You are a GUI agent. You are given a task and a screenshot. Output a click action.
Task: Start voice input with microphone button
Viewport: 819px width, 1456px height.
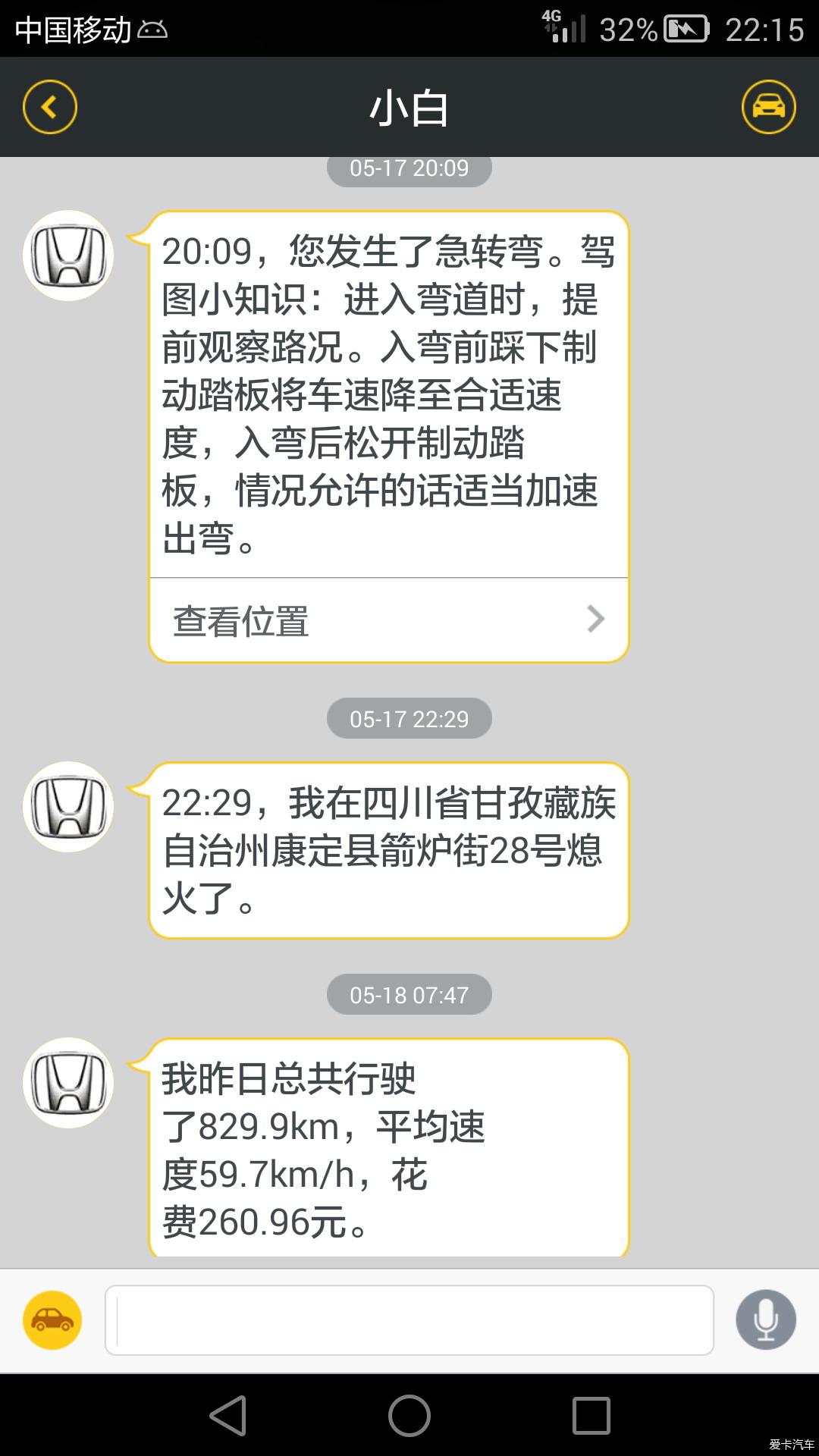pyautogui.click(x=766, y=1320)
